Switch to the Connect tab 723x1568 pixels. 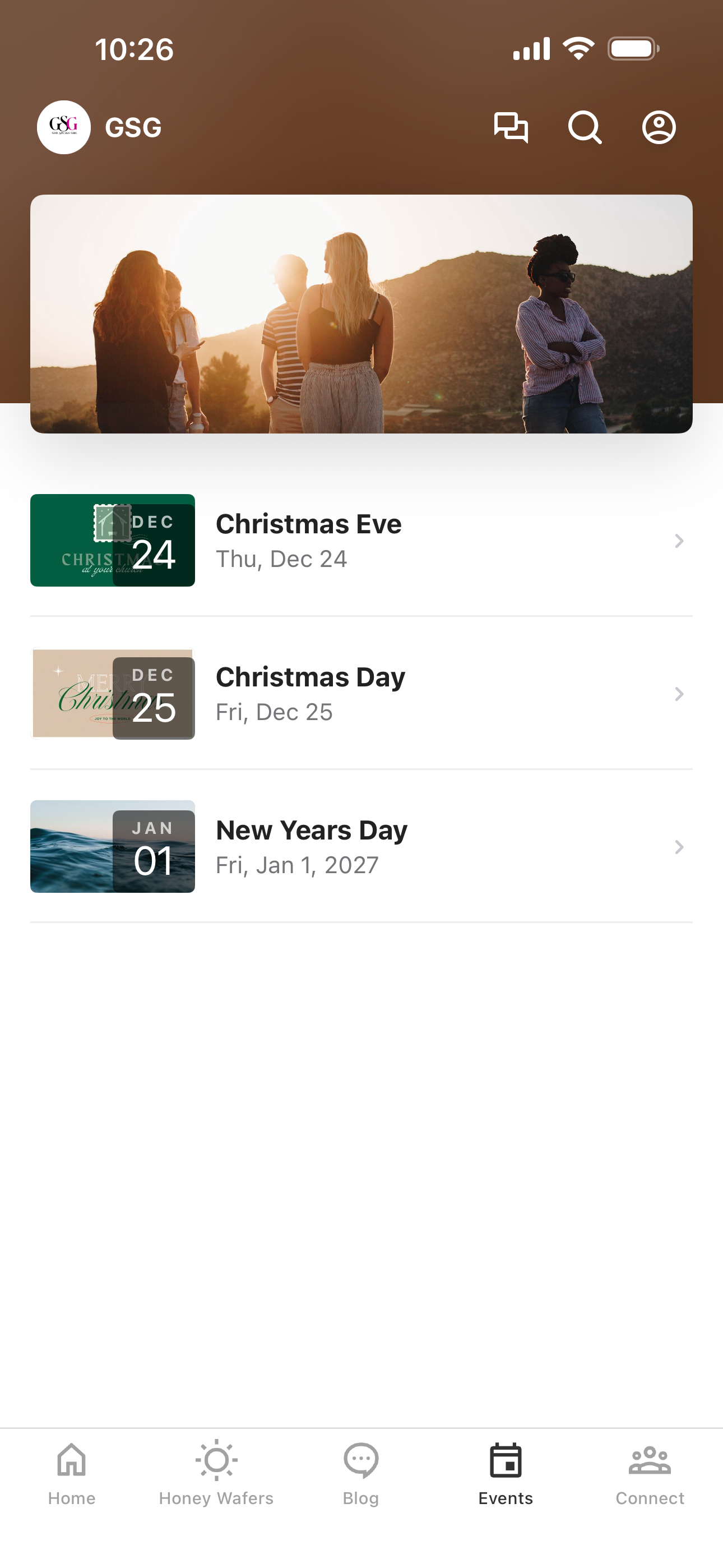(x=650, y=1474)
